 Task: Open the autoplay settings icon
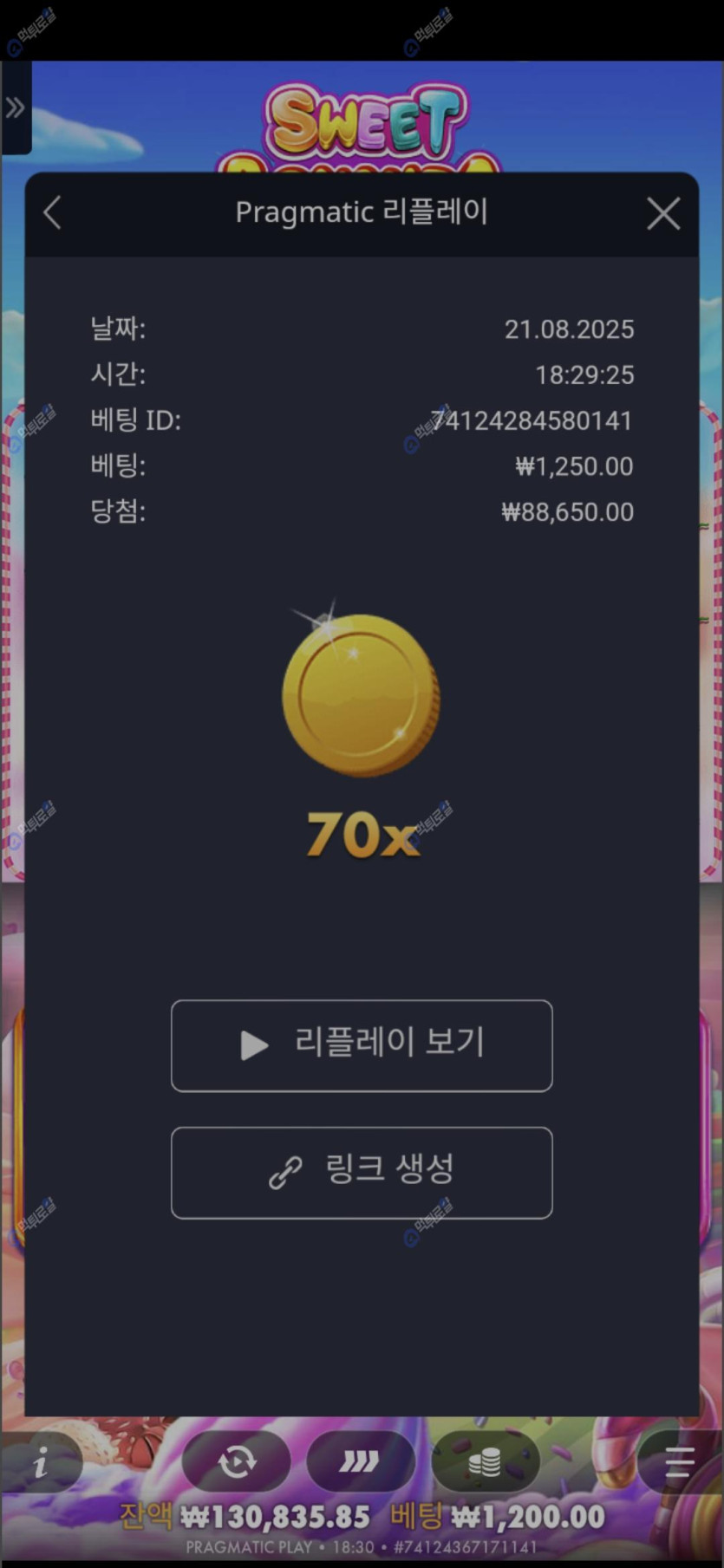click(236, 1463)
